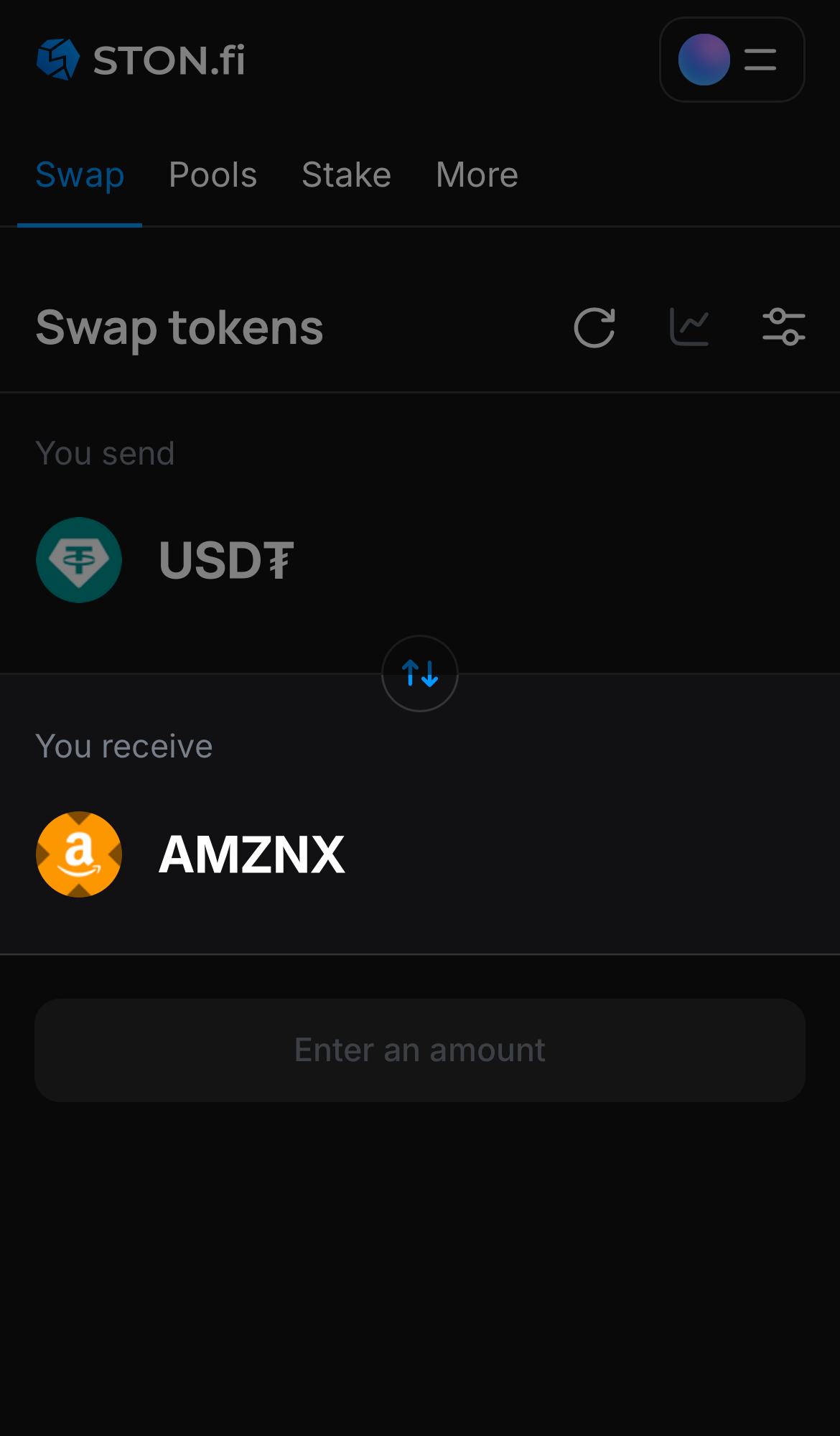840x1436 pixels.
Task: Open the More menu
Action: pyautogui.click(x=476, y=174)
